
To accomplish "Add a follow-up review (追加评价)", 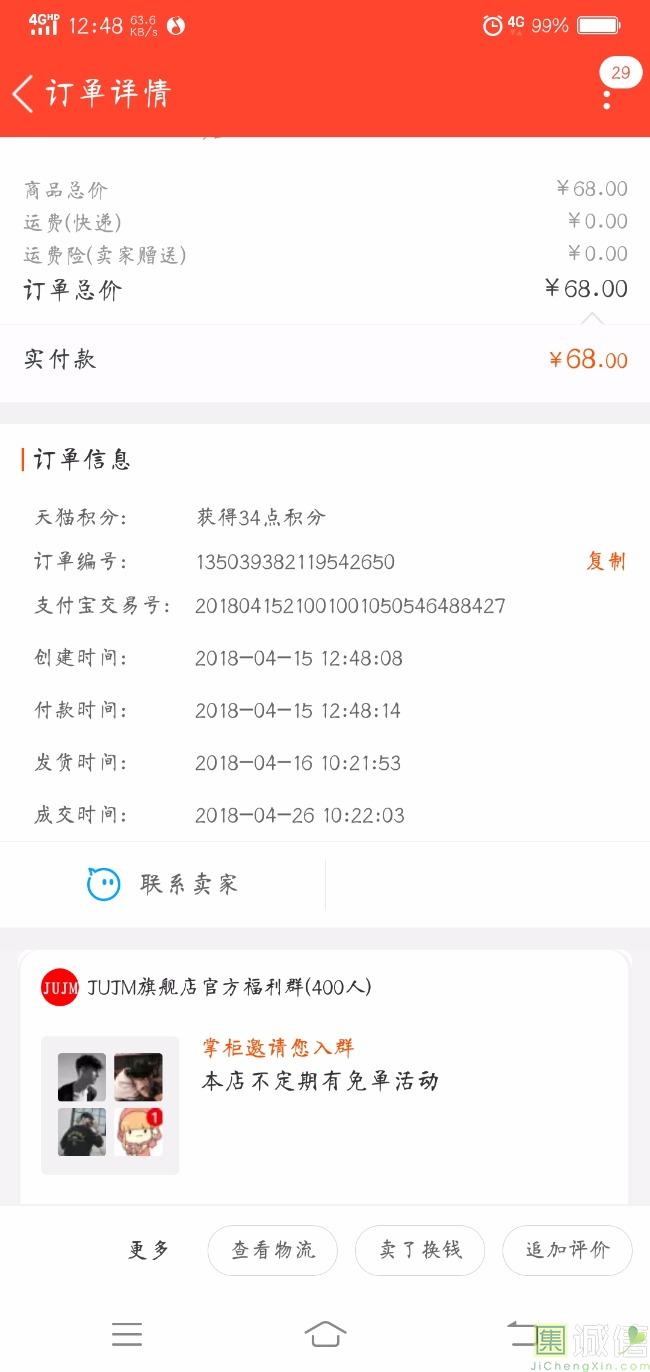I will [567, 1250].
